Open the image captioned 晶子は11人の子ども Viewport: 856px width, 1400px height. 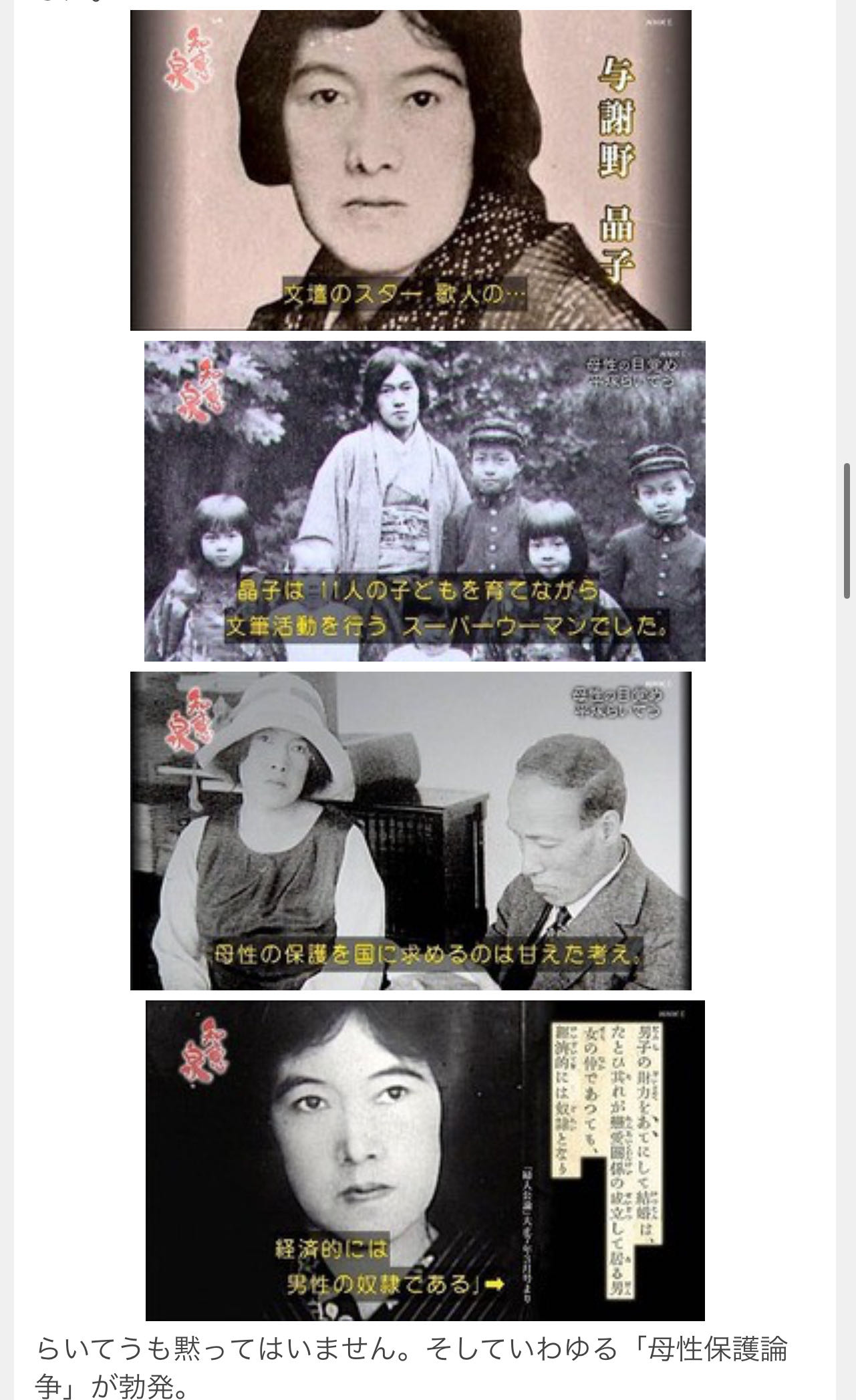click(424, 501)
